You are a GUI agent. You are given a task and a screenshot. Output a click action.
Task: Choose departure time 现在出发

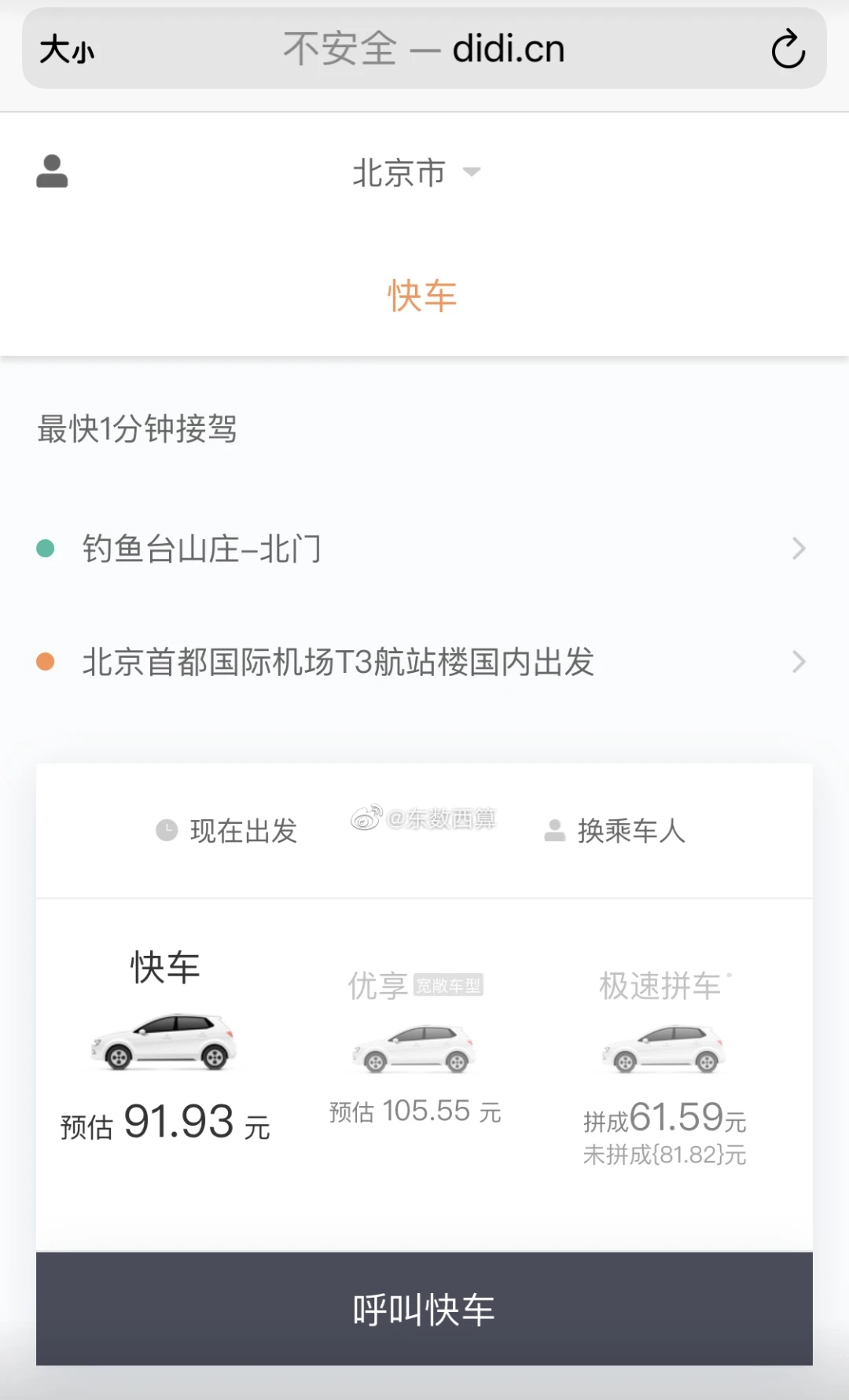[226, 831]
